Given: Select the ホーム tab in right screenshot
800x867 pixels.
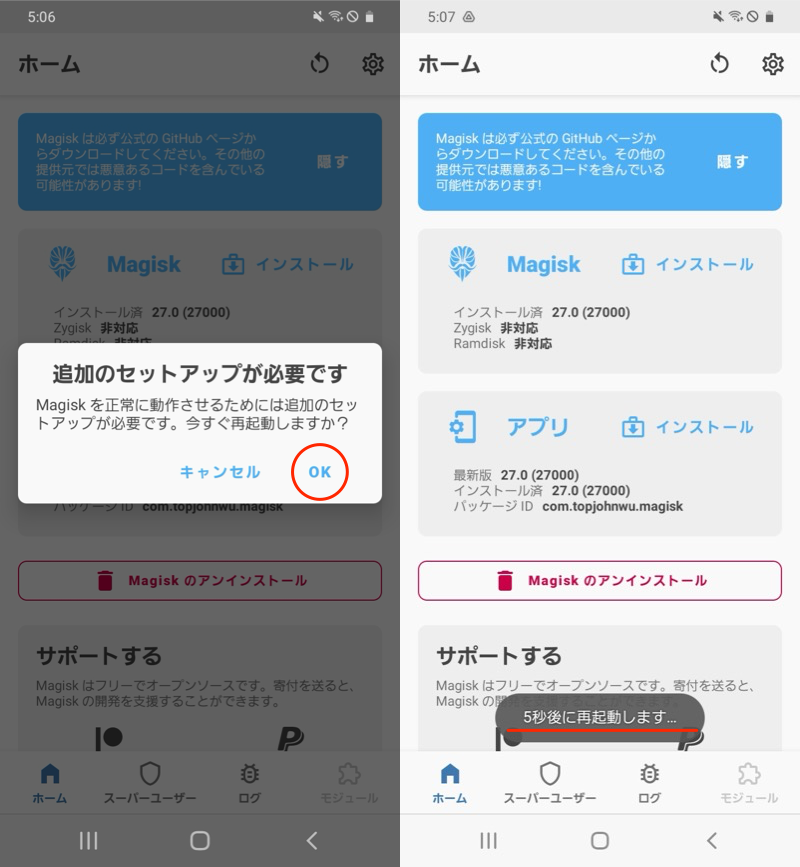Looking at the screenshot, I should coord(450,782).
